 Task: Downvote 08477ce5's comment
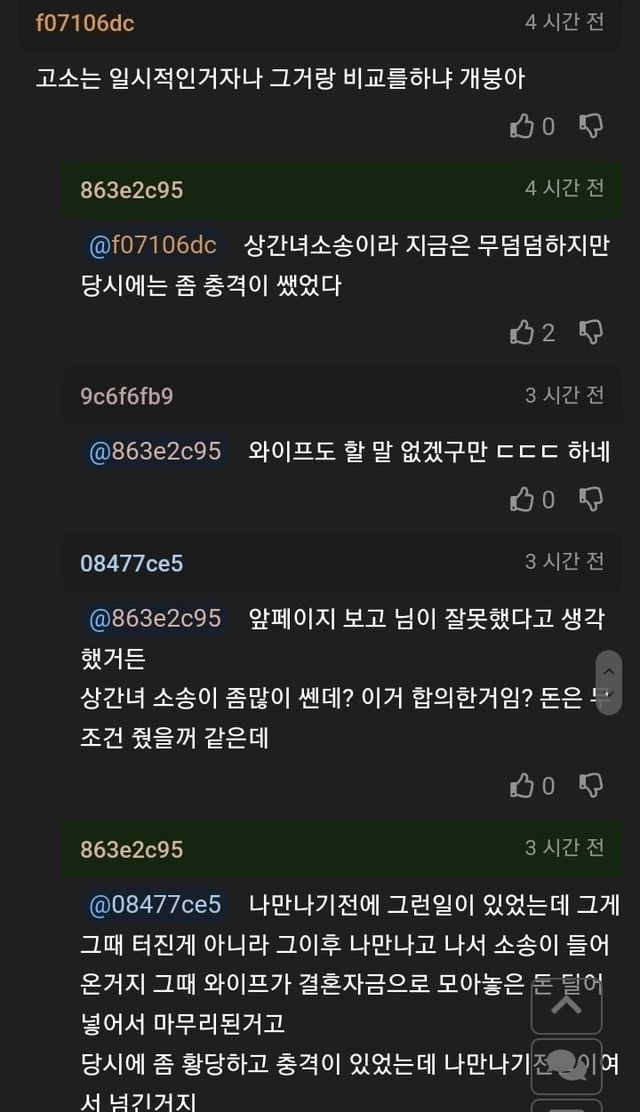(592, 785)
